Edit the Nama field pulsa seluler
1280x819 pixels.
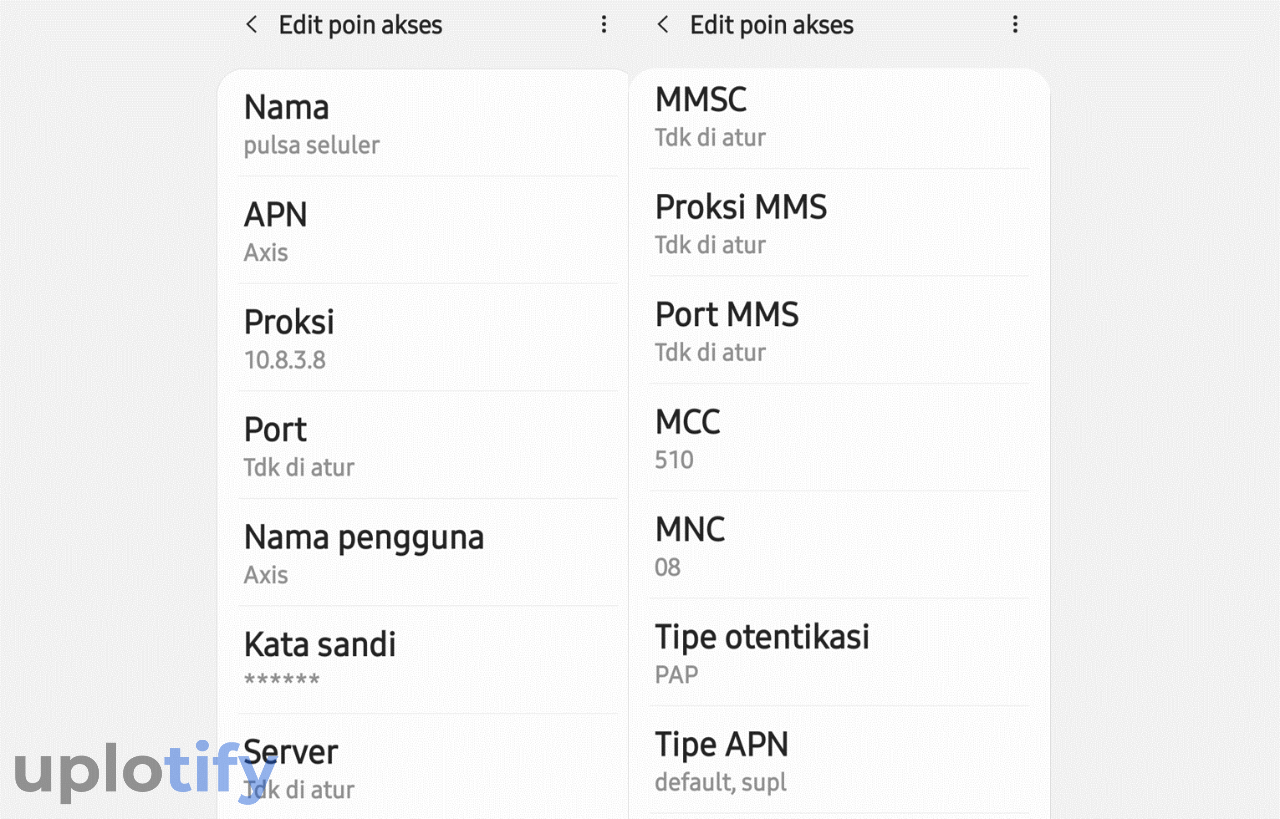coord(425,124)
